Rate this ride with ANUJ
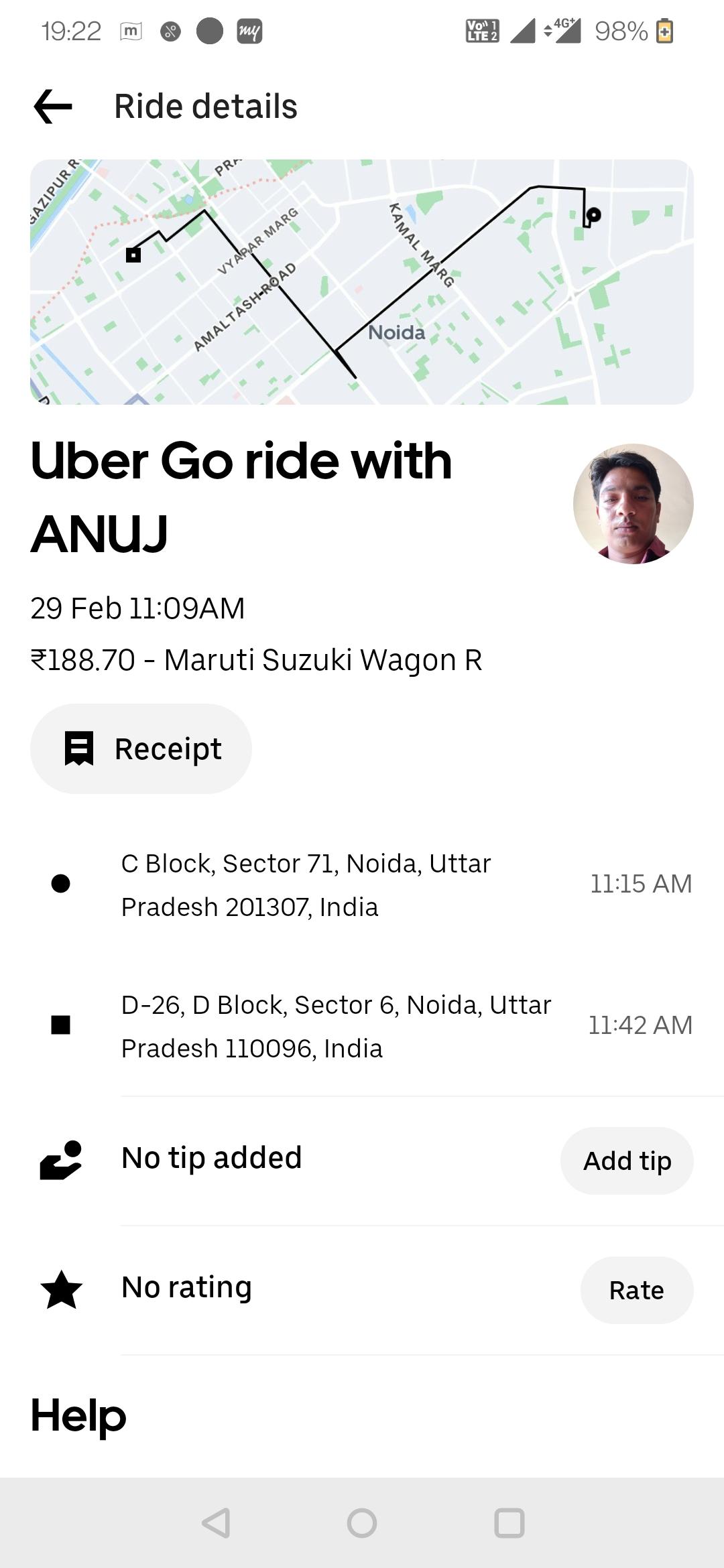The image size is (724, 1568). tap(637, 1290)
